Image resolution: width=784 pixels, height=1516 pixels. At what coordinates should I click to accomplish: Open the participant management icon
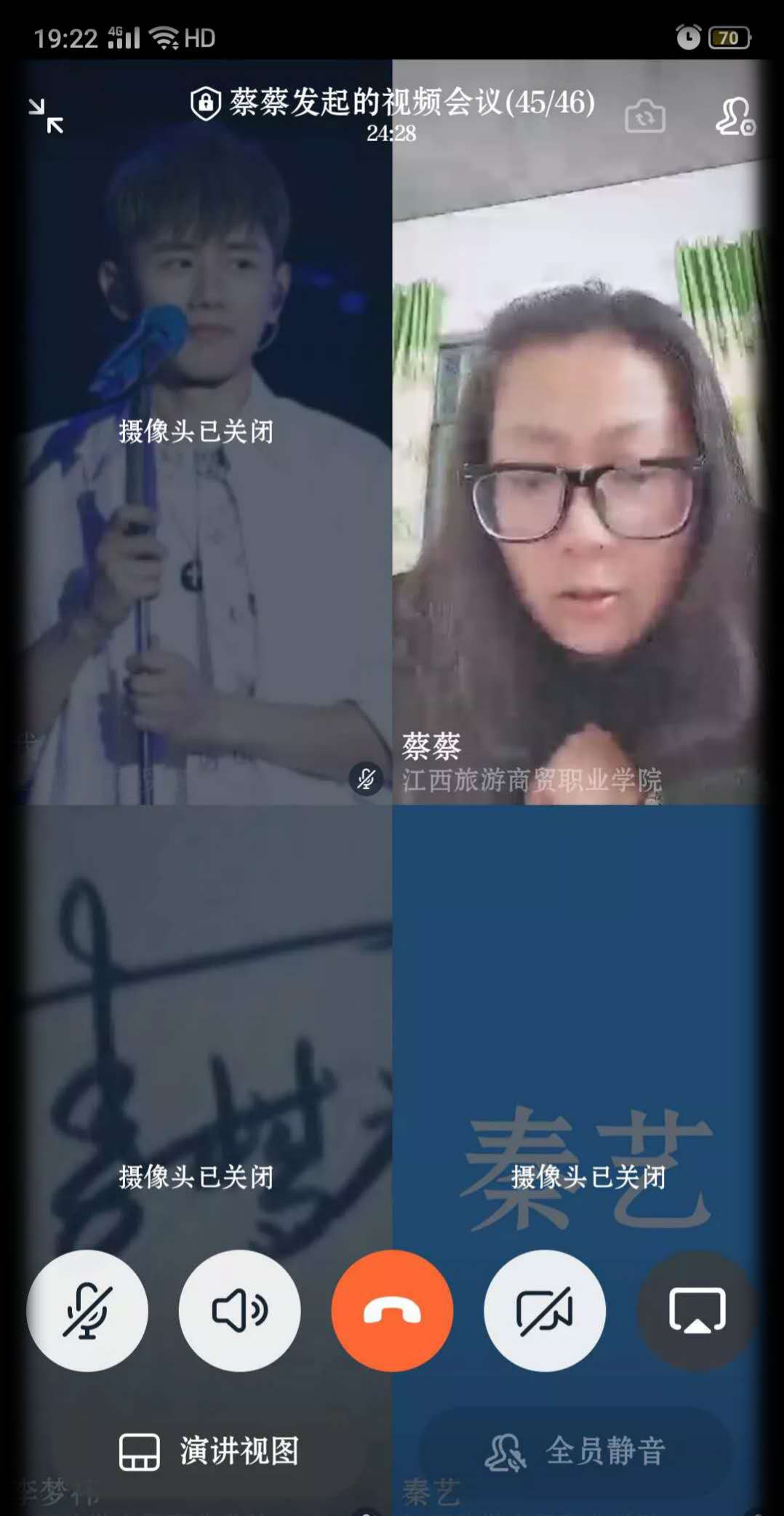tap(735, 116)
